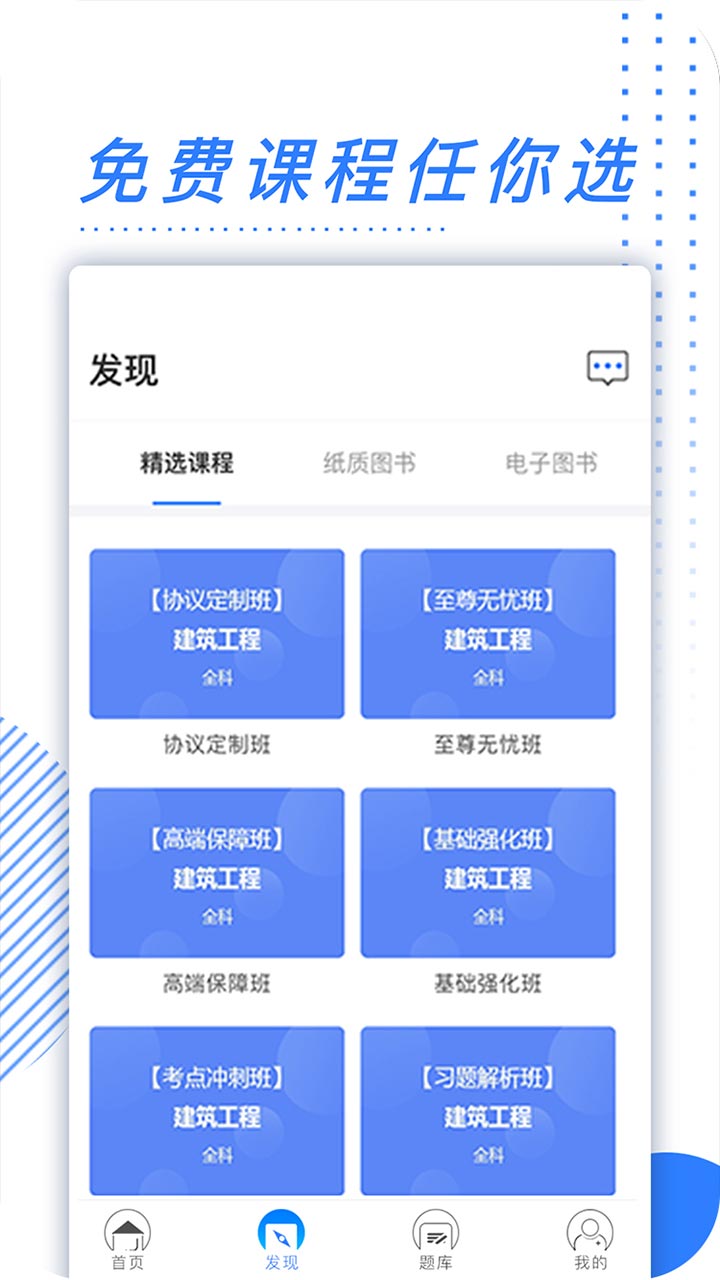The height and width of the screenshot is (1280, 720).
Task: Tap the 高端保障班 建筑工程 course thumbnail
Action: tap(216, 872)
